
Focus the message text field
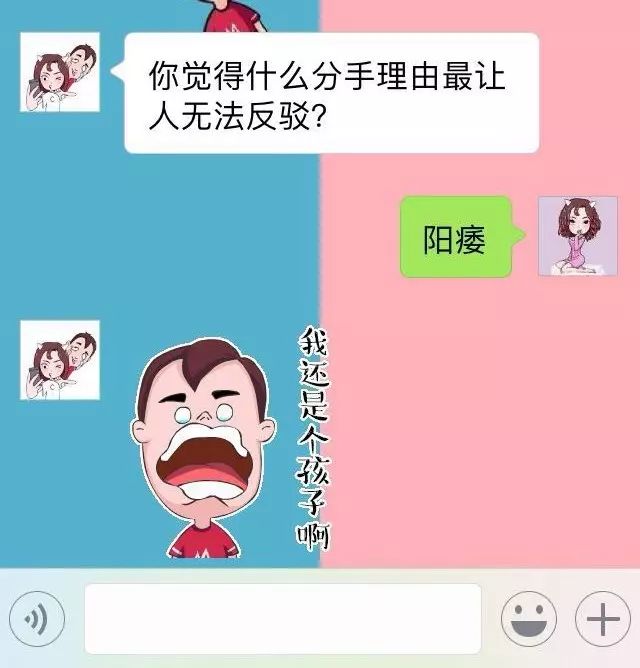(283, 620)
